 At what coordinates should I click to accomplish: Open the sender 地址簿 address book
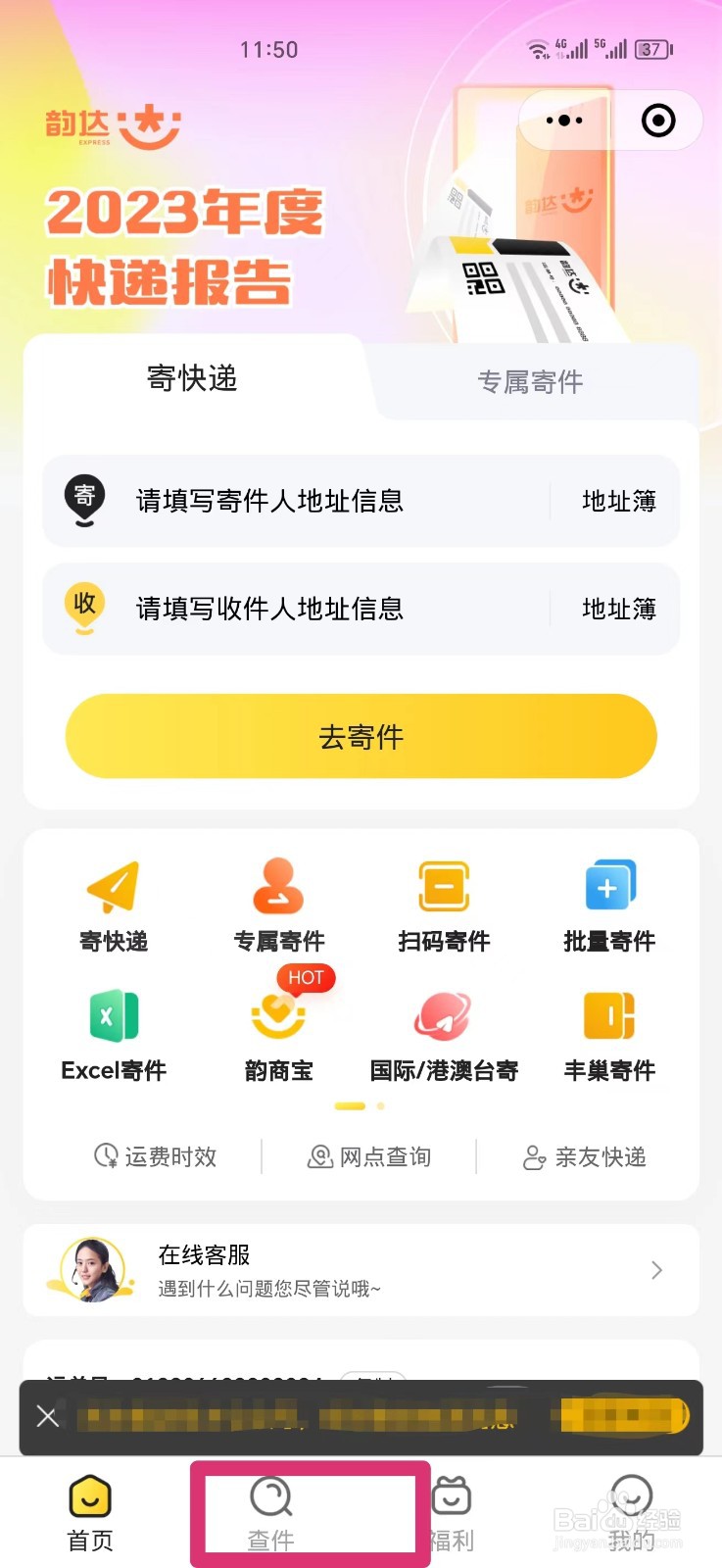(617, 501)
